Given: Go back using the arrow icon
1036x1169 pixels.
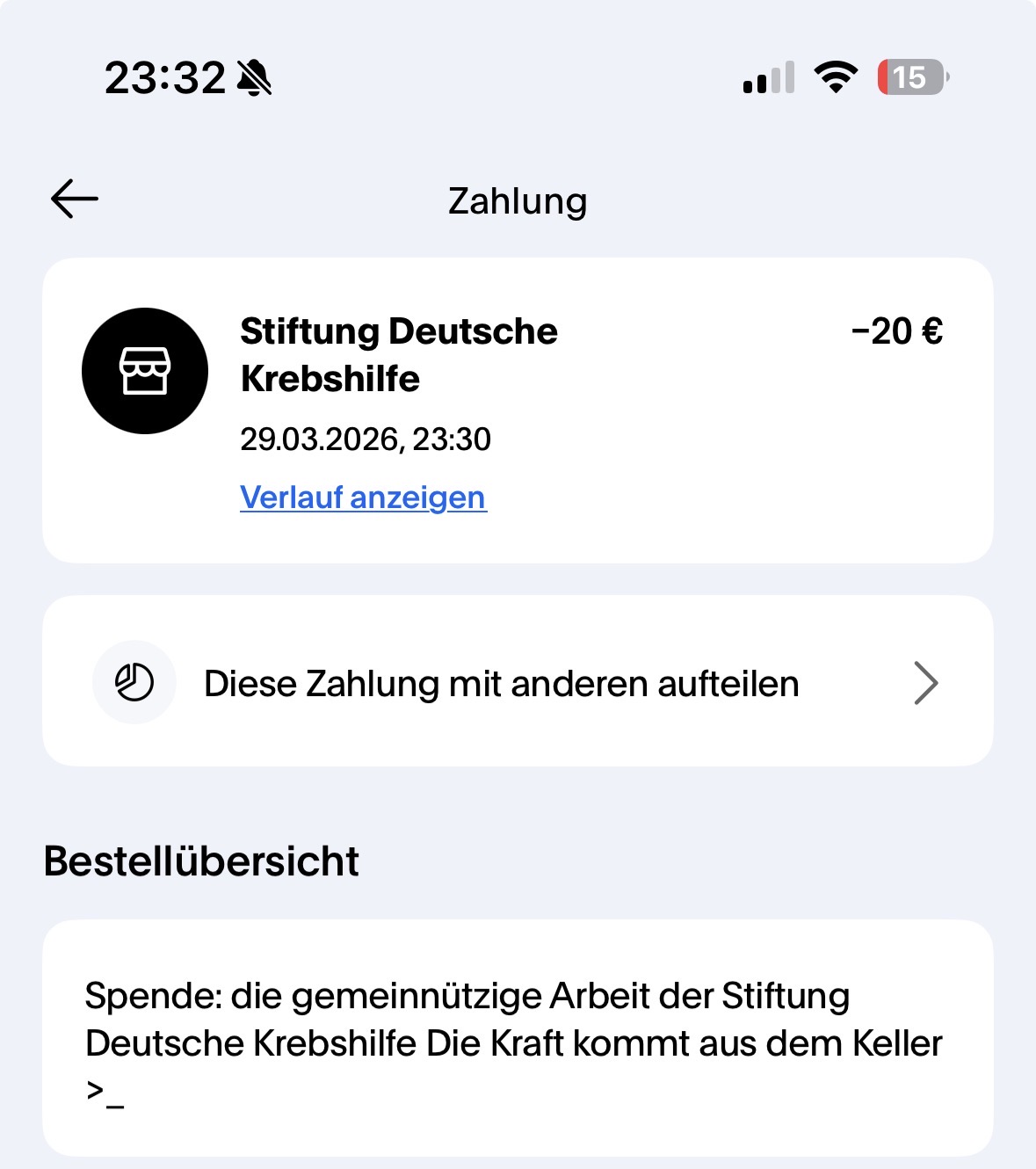Looking at the screenshot, I should 75,200.
